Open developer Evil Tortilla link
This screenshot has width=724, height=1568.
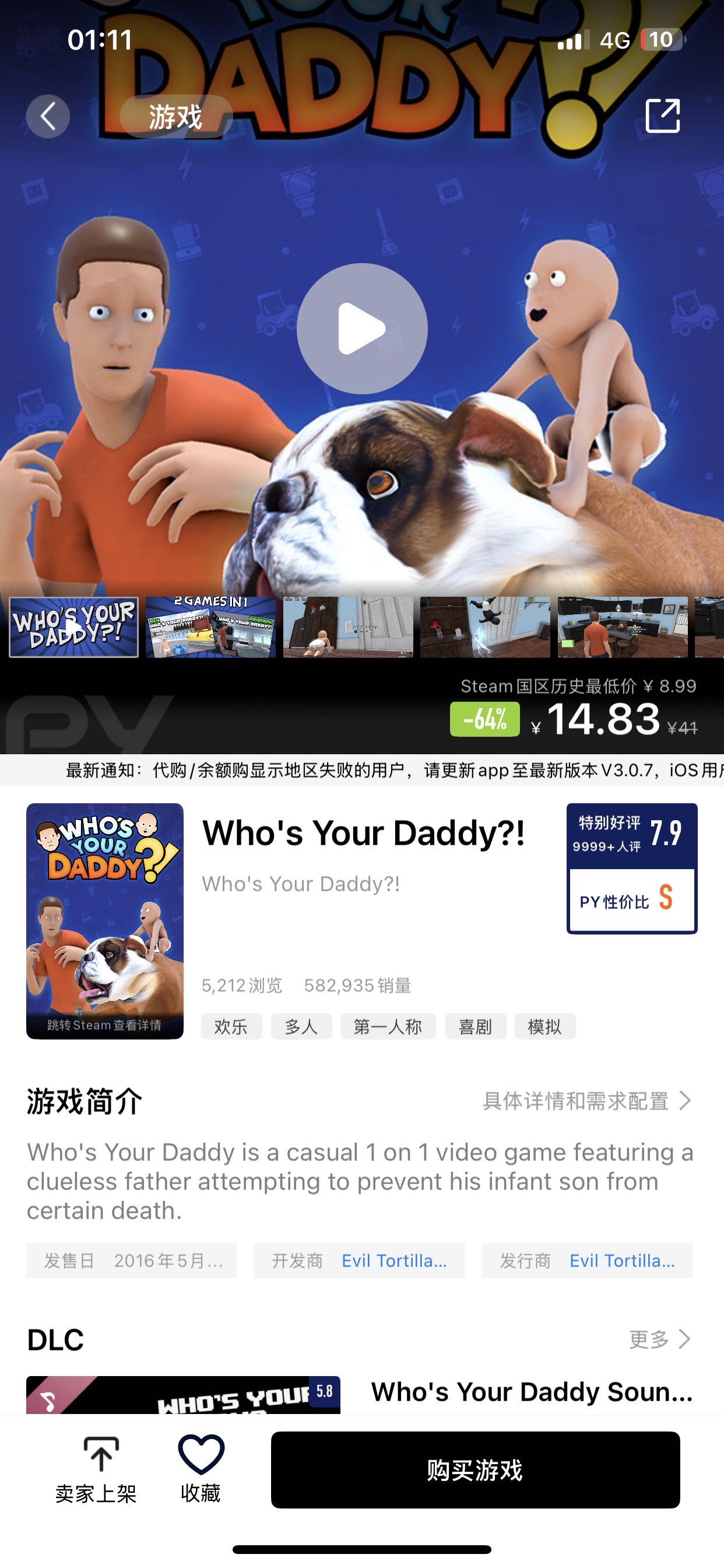[393, 1261]
